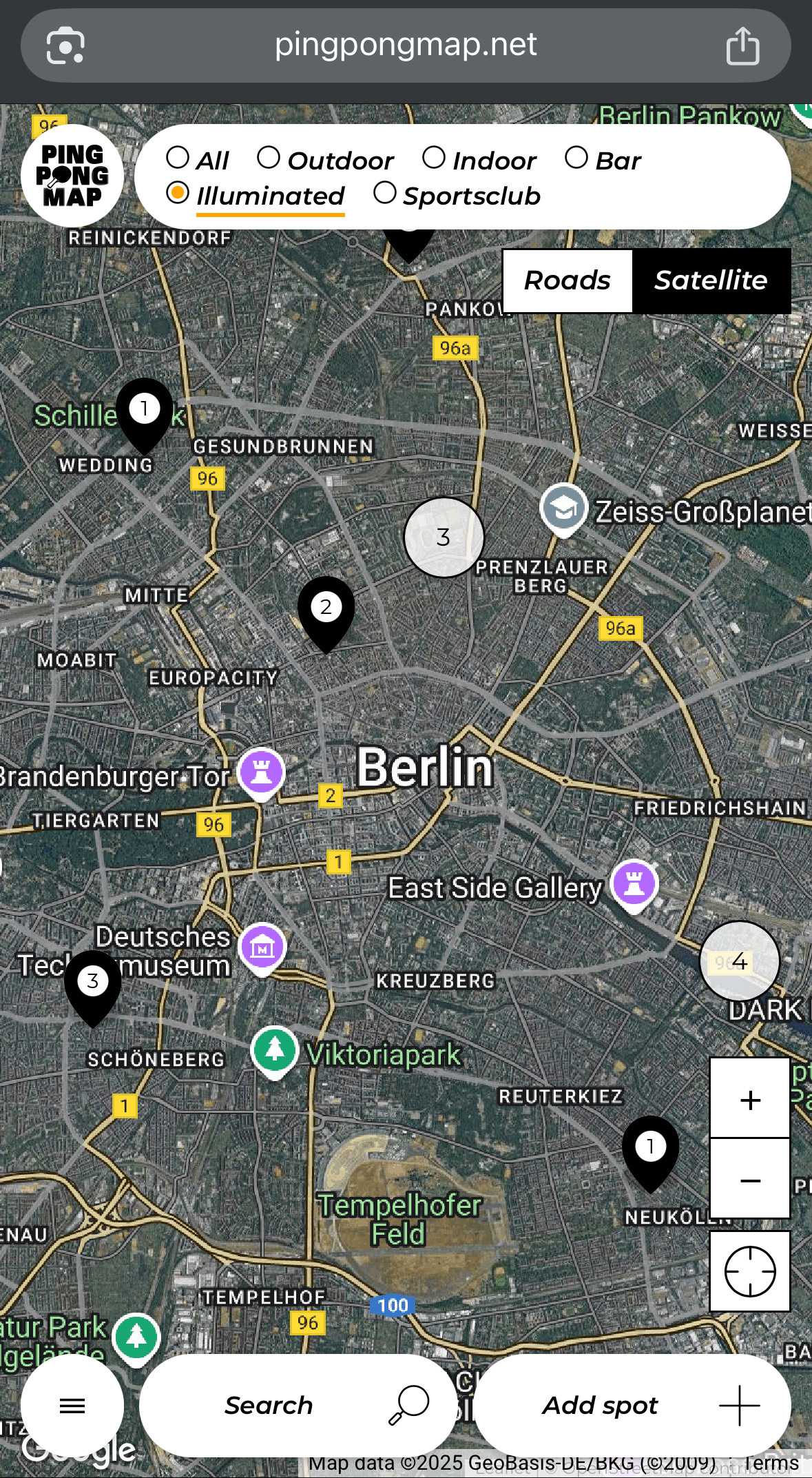Tap the Illuminated filter option
This screenshot has height=1478, width=812.
pyautogui.click(x=256, y=195)
